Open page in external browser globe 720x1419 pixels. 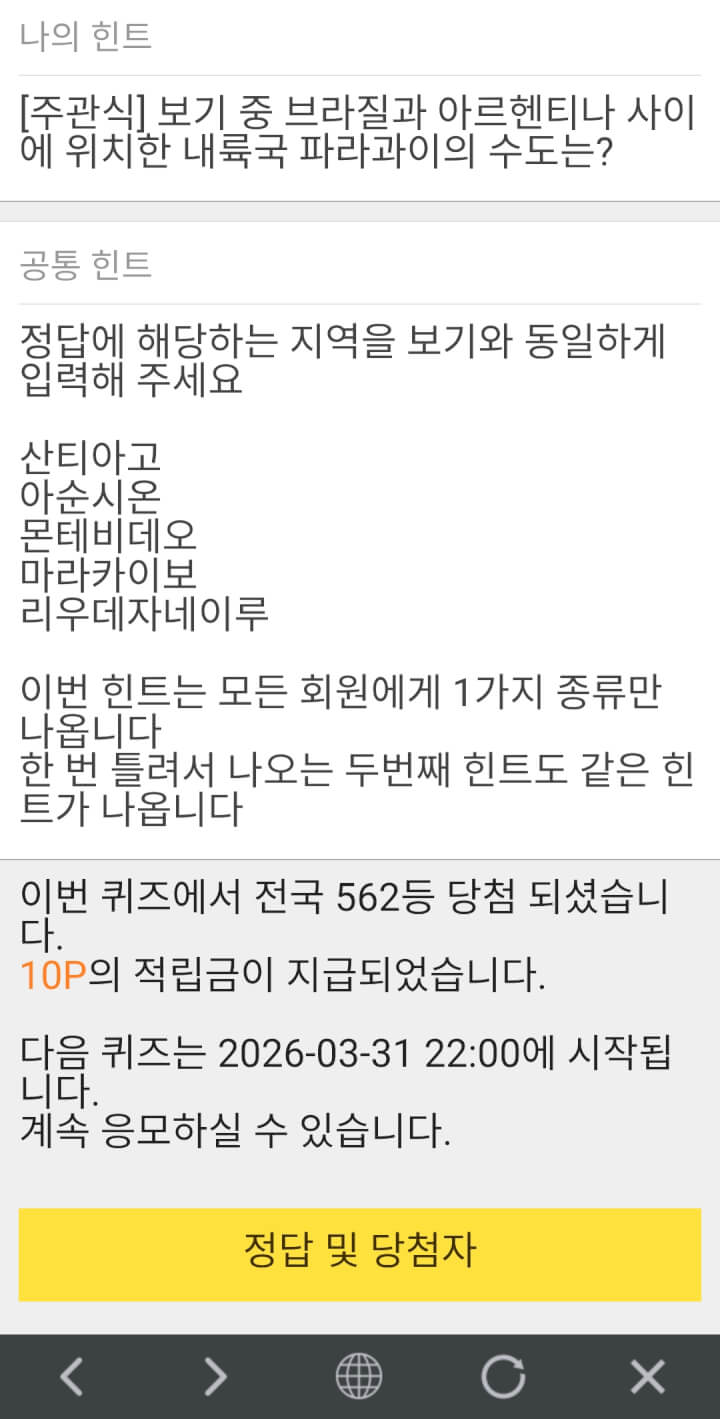pos(359,1377)
